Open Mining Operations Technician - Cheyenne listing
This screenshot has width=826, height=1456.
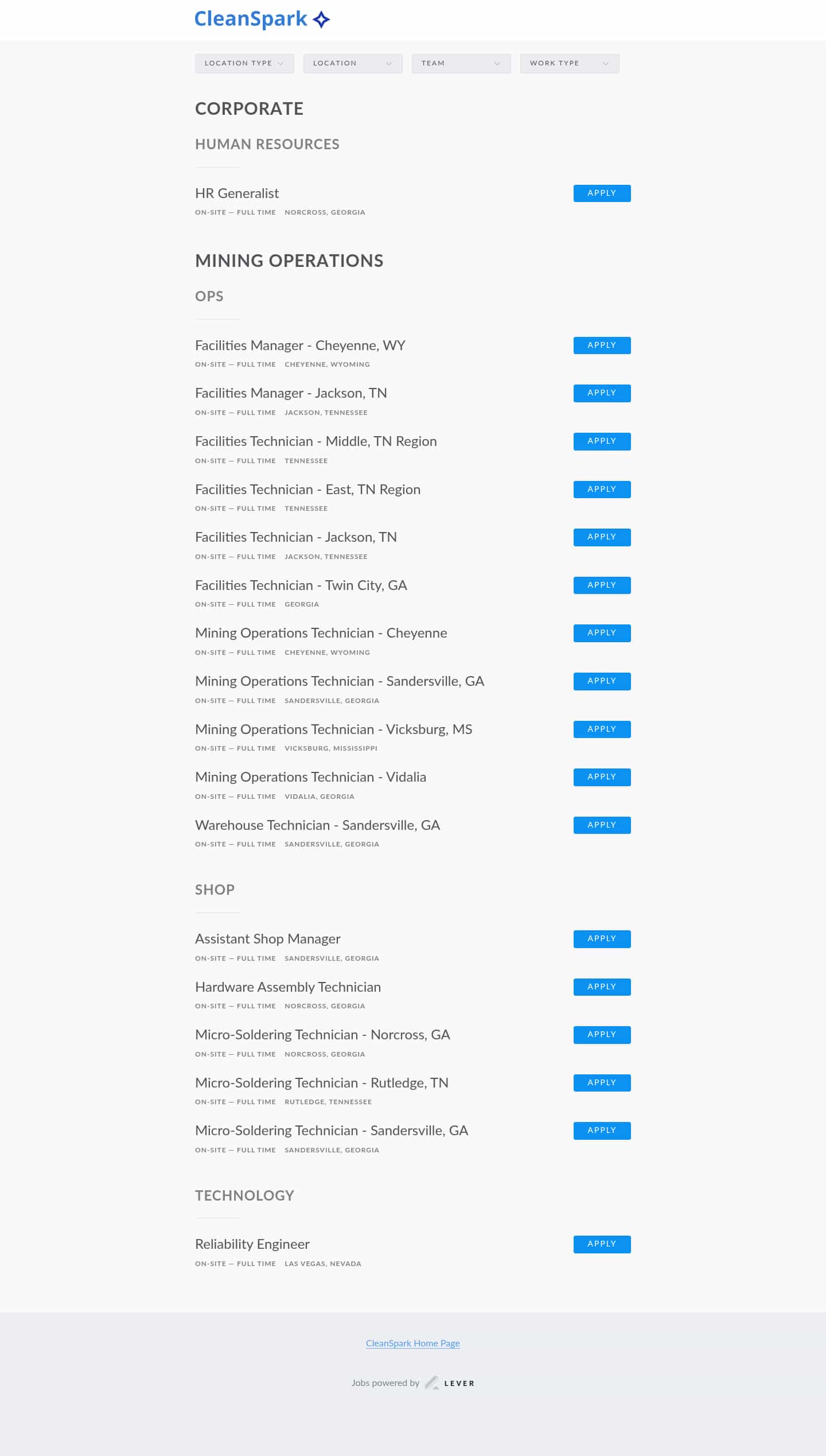(321, 633)
